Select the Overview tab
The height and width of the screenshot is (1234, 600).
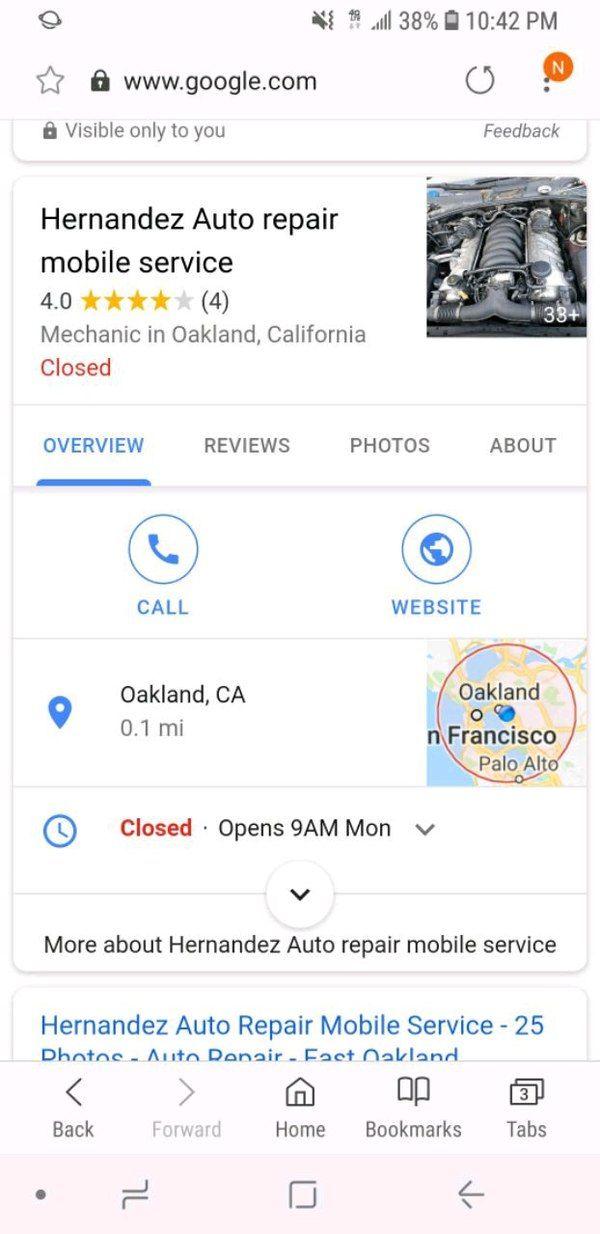pyautogui.click(x=93, y=446)
